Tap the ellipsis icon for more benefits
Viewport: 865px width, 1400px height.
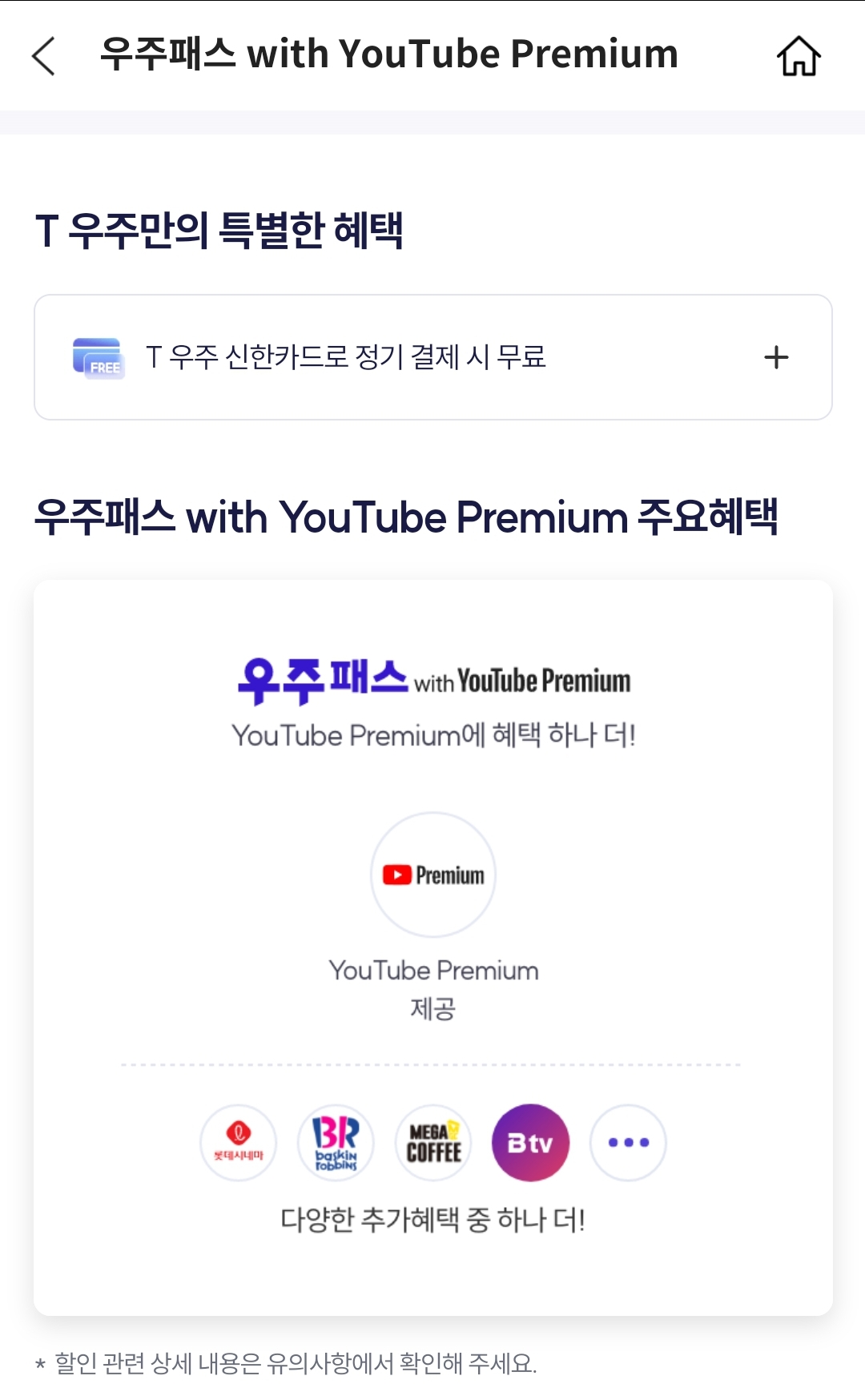pyautogui.click(x=628, y=1143)
